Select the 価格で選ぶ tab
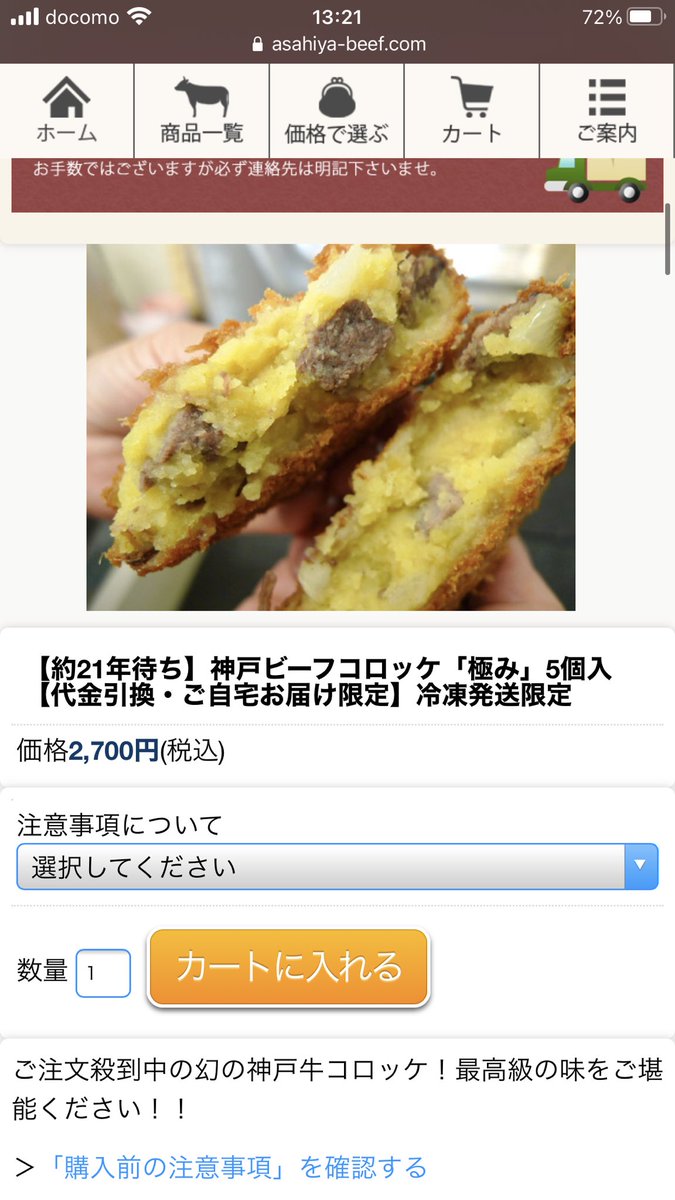The height and width of the screenshot is (1200, 675). click(x=336, y=111)
